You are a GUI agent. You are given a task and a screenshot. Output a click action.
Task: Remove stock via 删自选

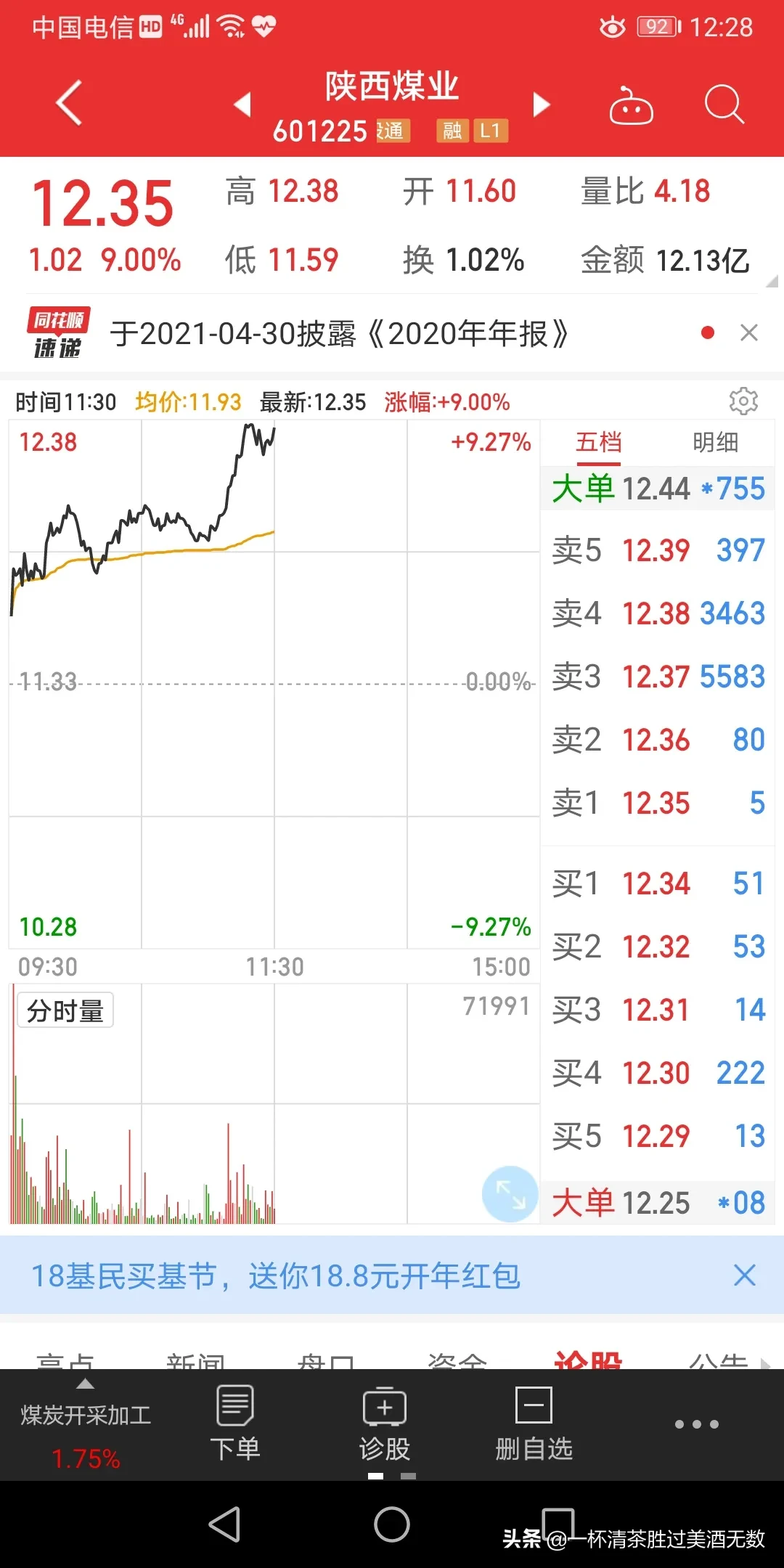(x=534, y=1424)
